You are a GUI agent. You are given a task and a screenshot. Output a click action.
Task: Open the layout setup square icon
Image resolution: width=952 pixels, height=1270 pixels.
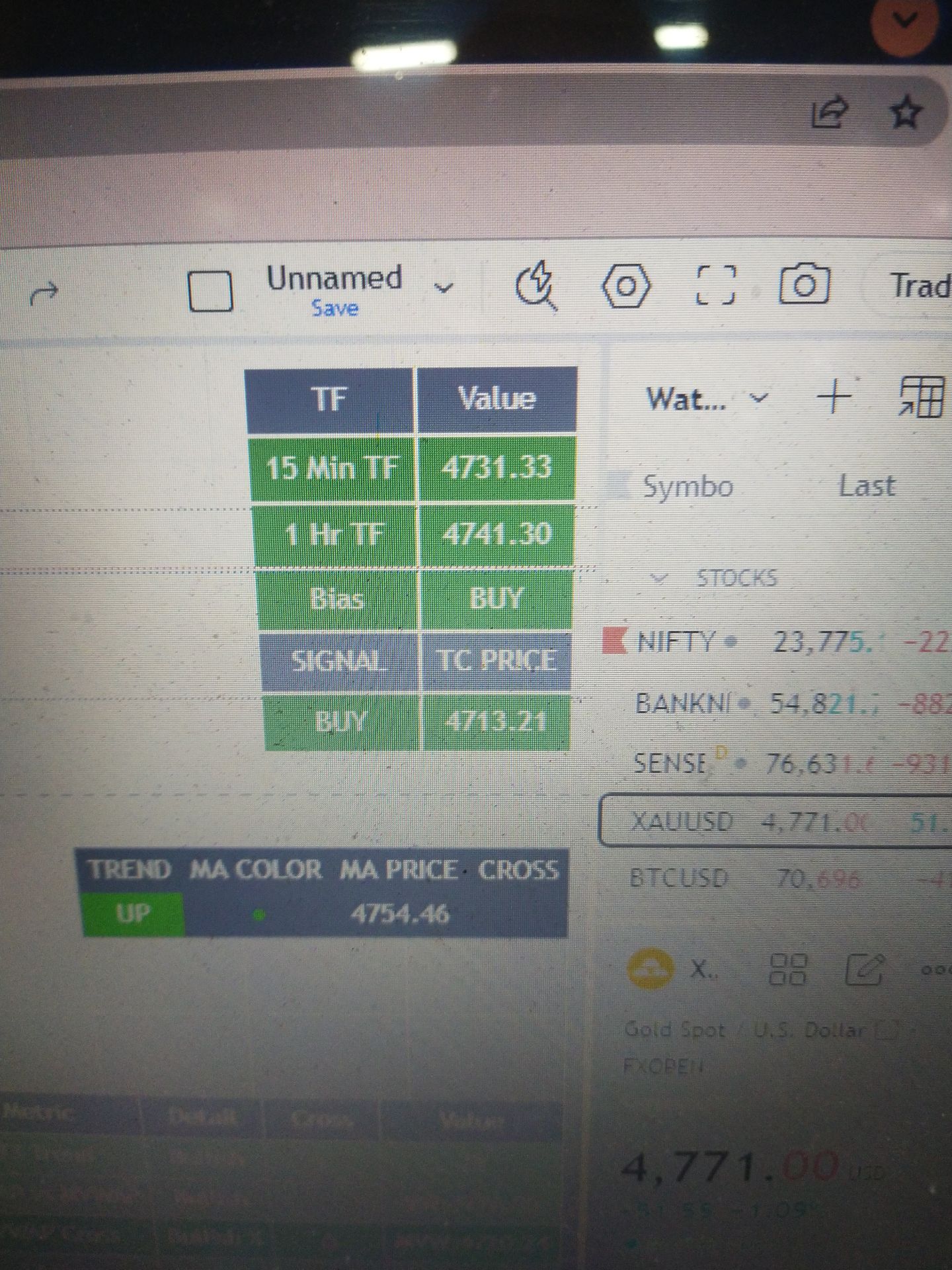[x=210, y=292]
